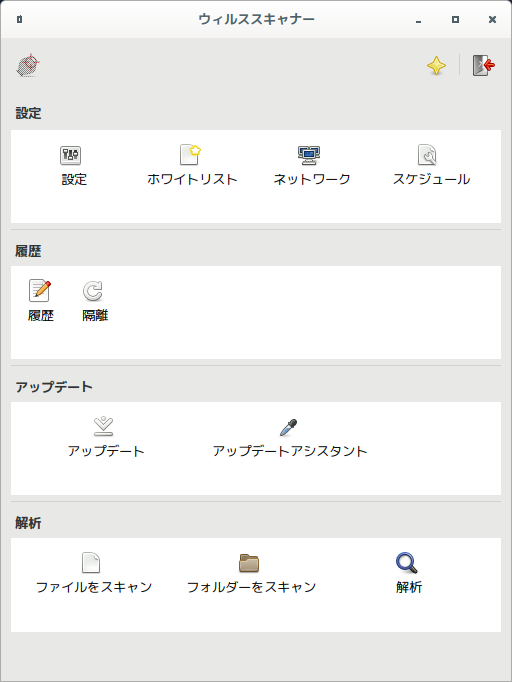The width and height of the screenshot is (512, 682).
Task: Maximize the window
Action: pyautogui.click(x=455, y=19)
